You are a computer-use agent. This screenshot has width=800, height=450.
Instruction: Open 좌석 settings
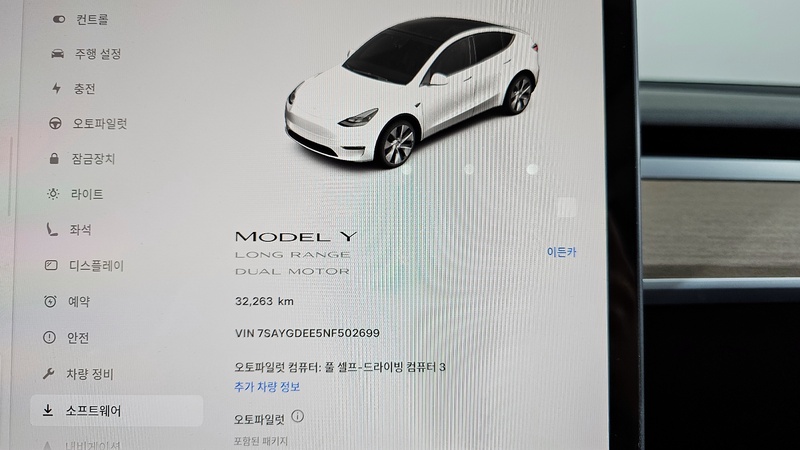80,230
